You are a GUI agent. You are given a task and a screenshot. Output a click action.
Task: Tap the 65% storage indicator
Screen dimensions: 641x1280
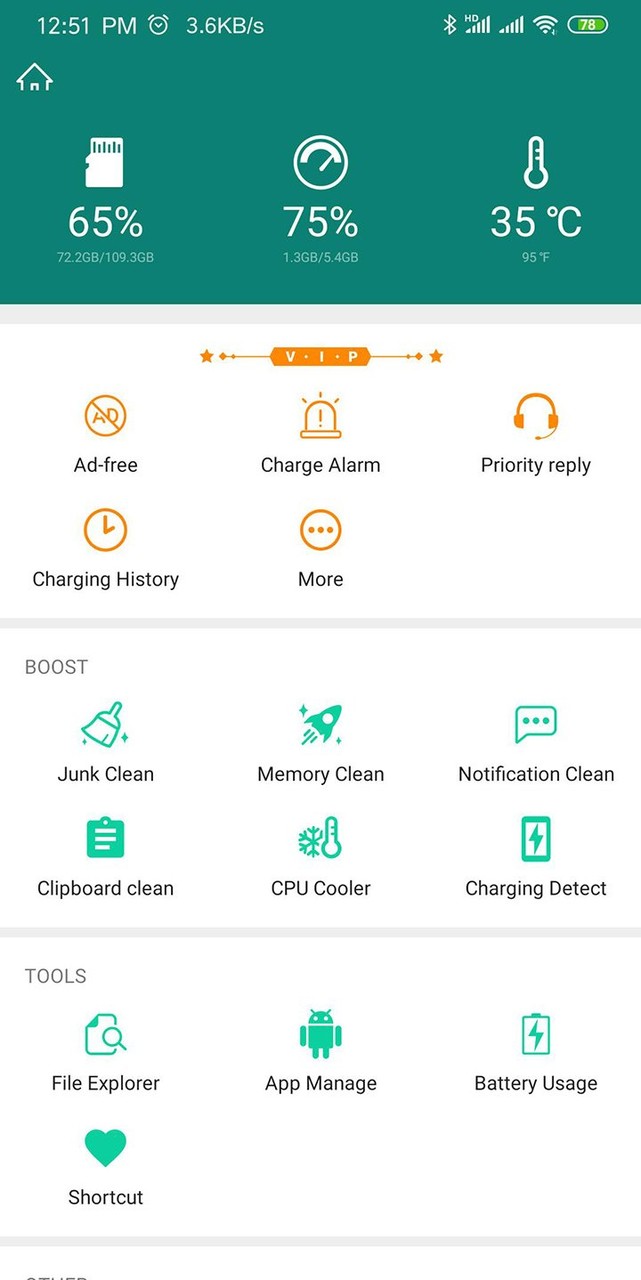105,200
